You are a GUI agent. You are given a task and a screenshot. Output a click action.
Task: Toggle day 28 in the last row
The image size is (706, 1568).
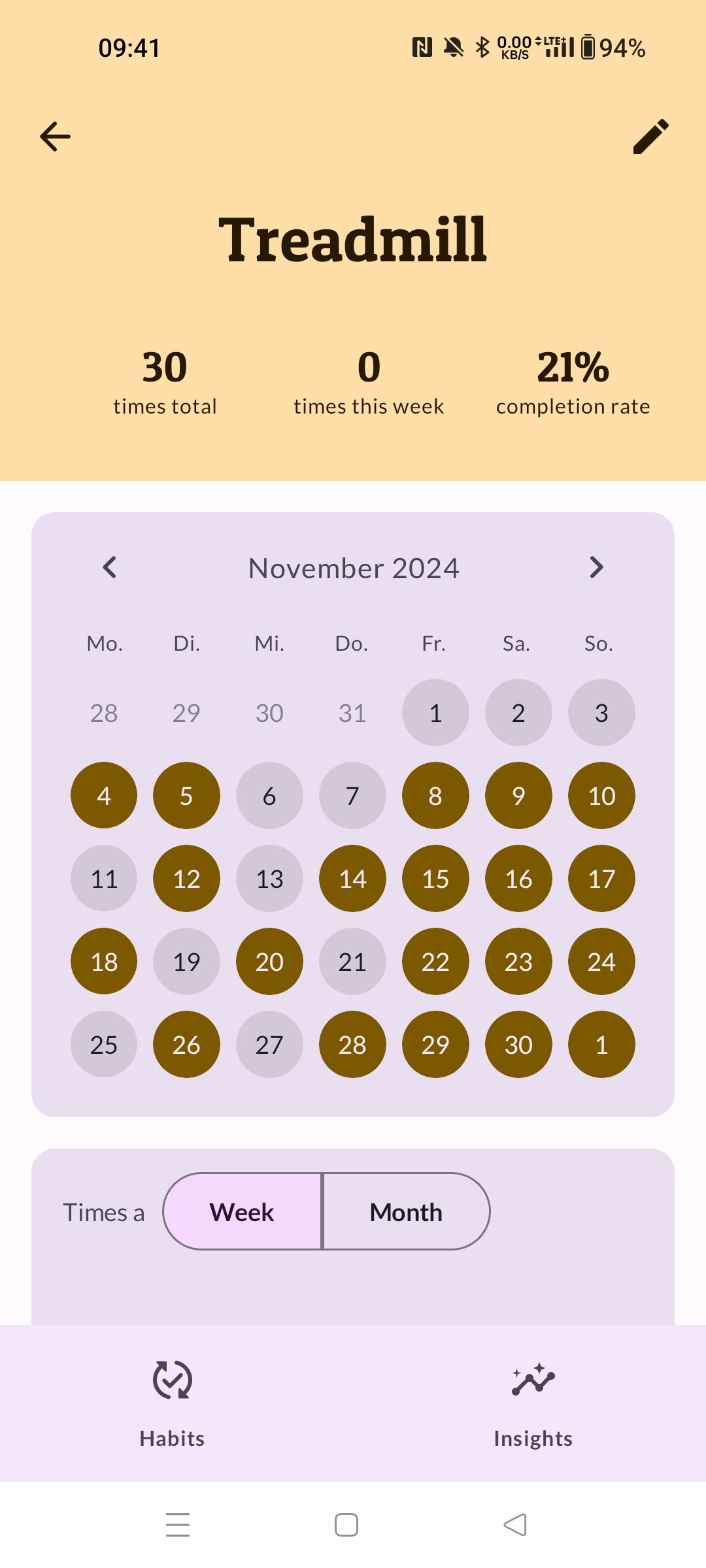click(x=352, y=1045)
